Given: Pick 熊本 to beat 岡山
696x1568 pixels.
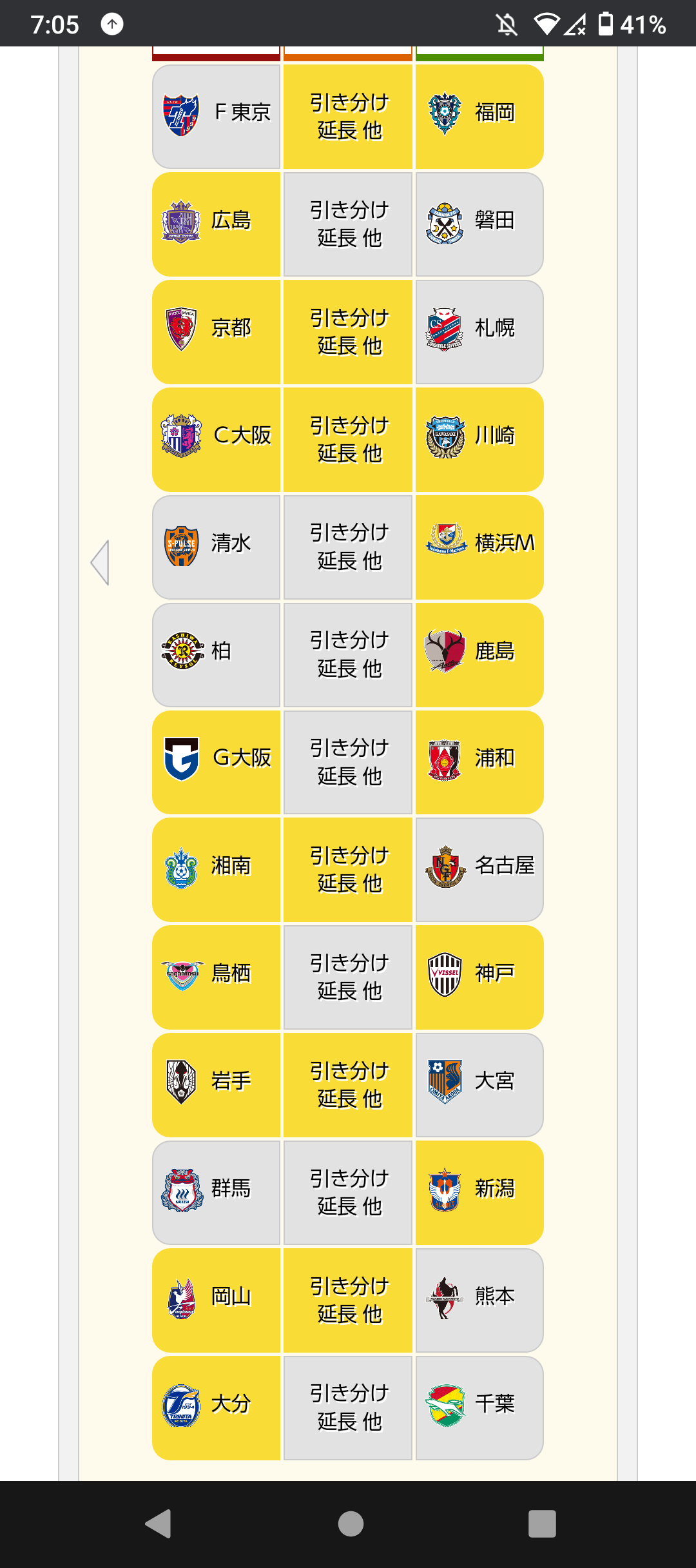Looking at the screenshot, I should (479, 1300).
